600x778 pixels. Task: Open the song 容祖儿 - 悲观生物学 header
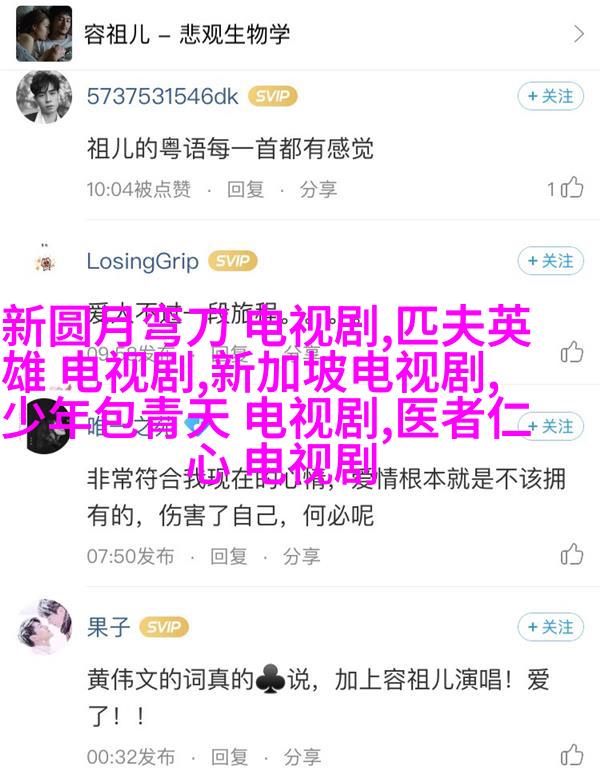[x=300, y=34]
